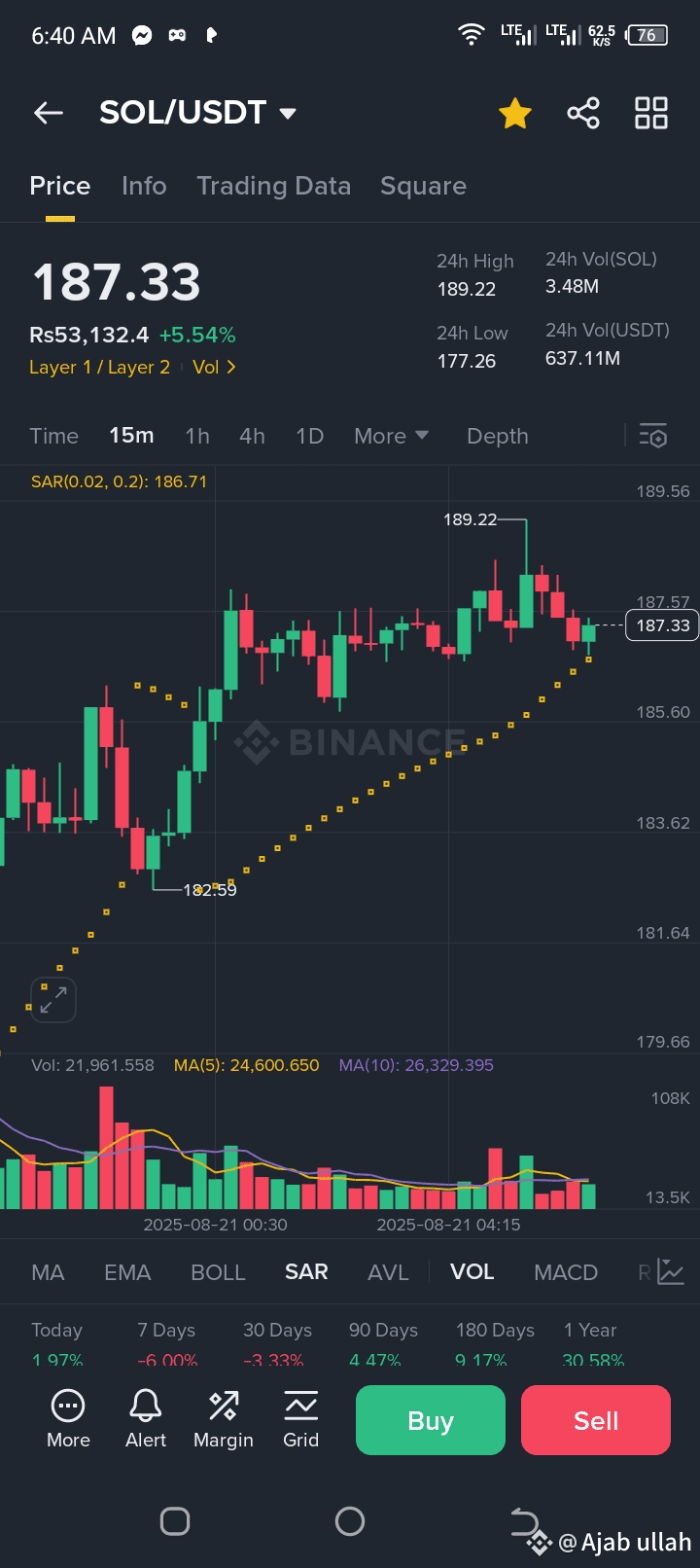Set a price Alert
The height and width of the screenshot is (1568, 700).
(146, 1418)
